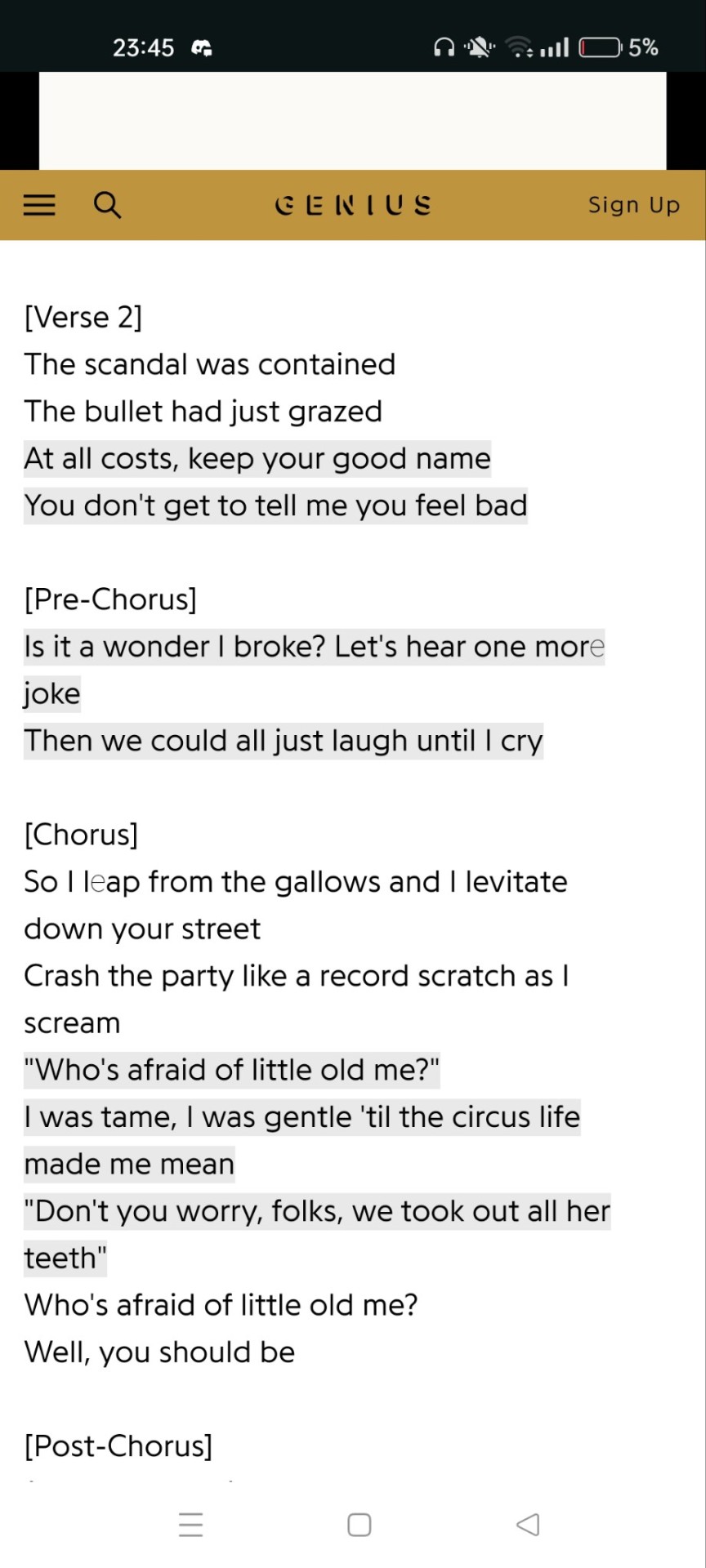
Task: View annotation for "I was tame, I was gentle"
Action: [x=302, y=1117]
